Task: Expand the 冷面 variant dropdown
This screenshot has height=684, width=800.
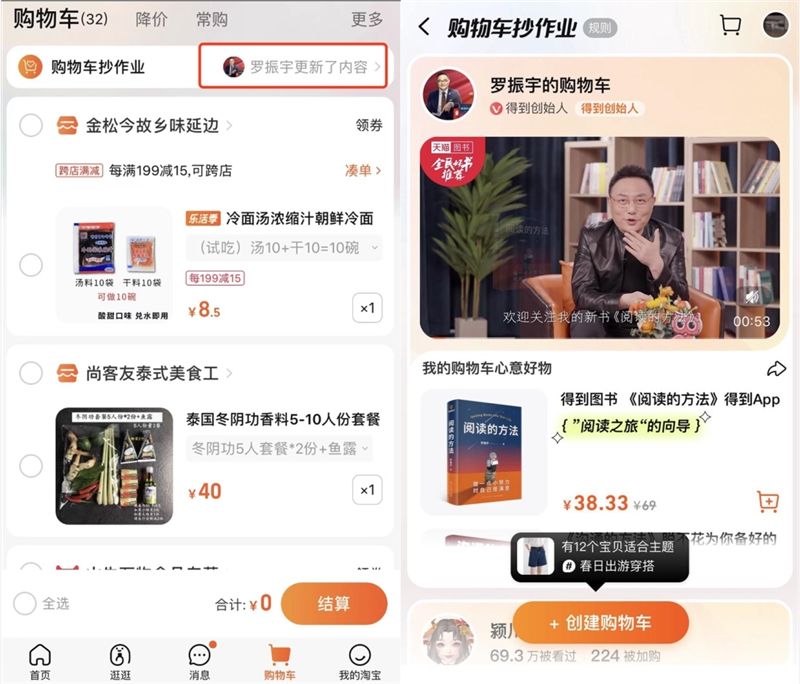Action: click(284, 247)
